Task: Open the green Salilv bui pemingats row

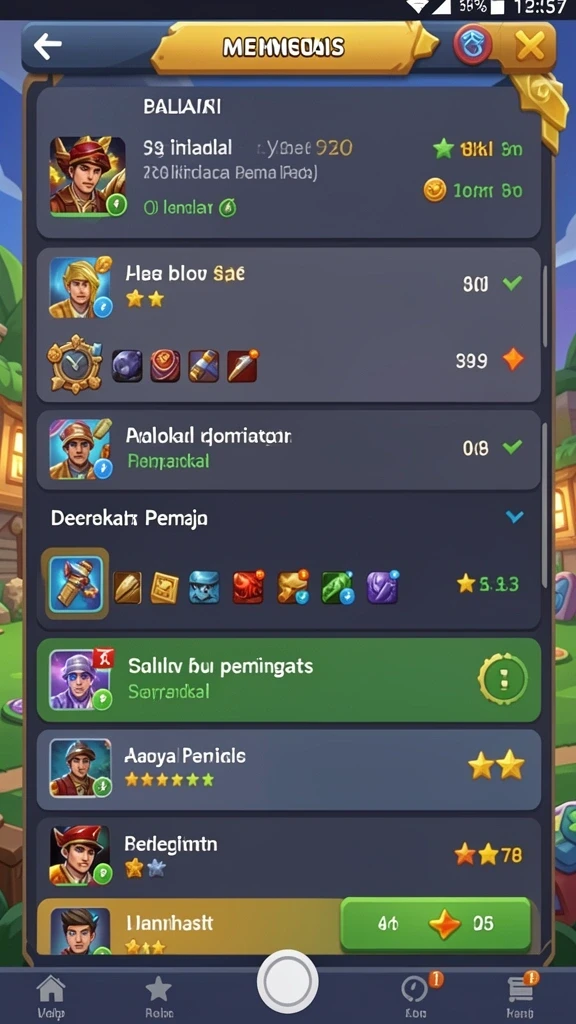Action: point(288,680)
